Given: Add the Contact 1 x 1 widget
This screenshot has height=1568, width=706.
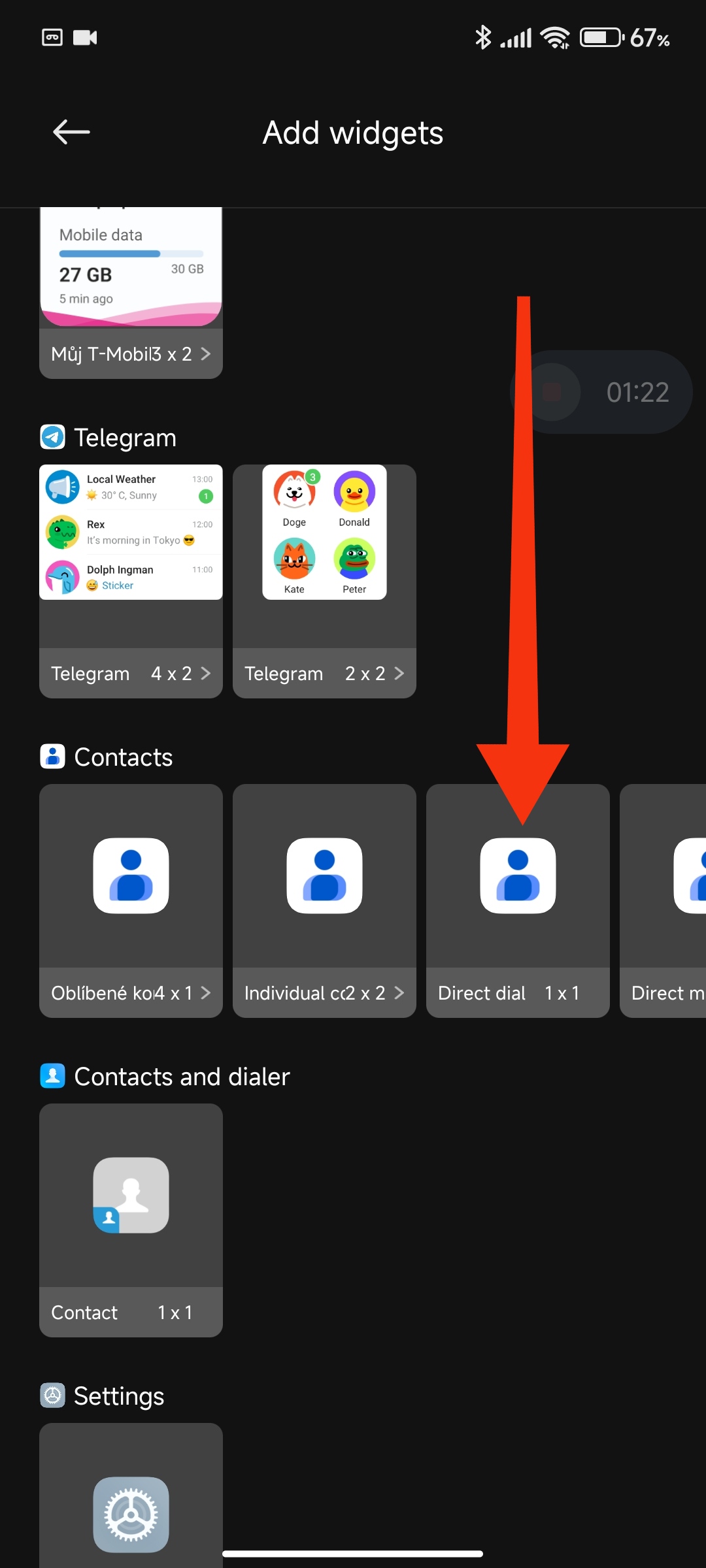Looking at the screenshot, I should coord(131,1220).
